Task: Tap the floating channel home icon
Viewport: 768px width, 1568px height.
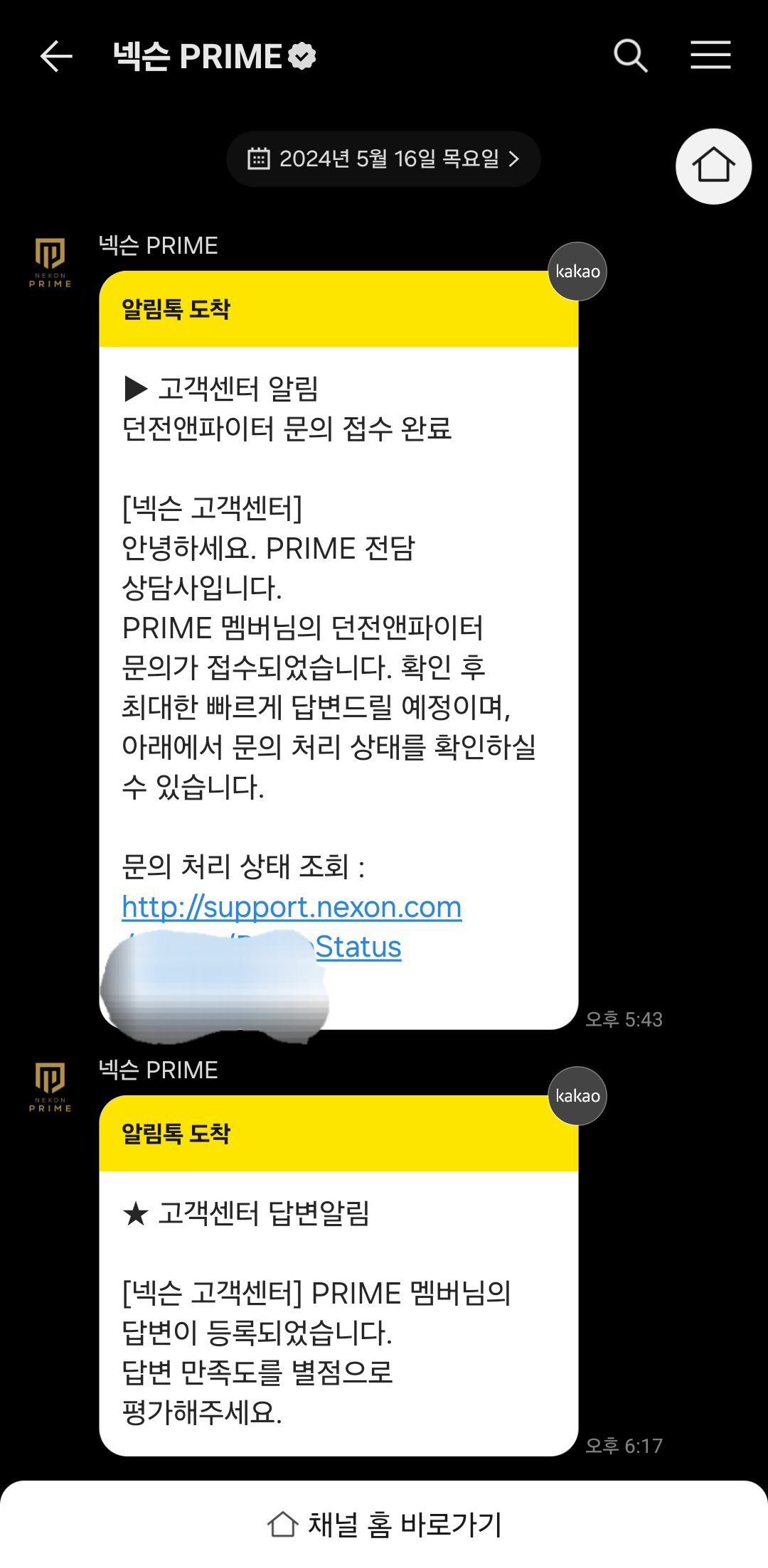Action: (x=713, y=166)
